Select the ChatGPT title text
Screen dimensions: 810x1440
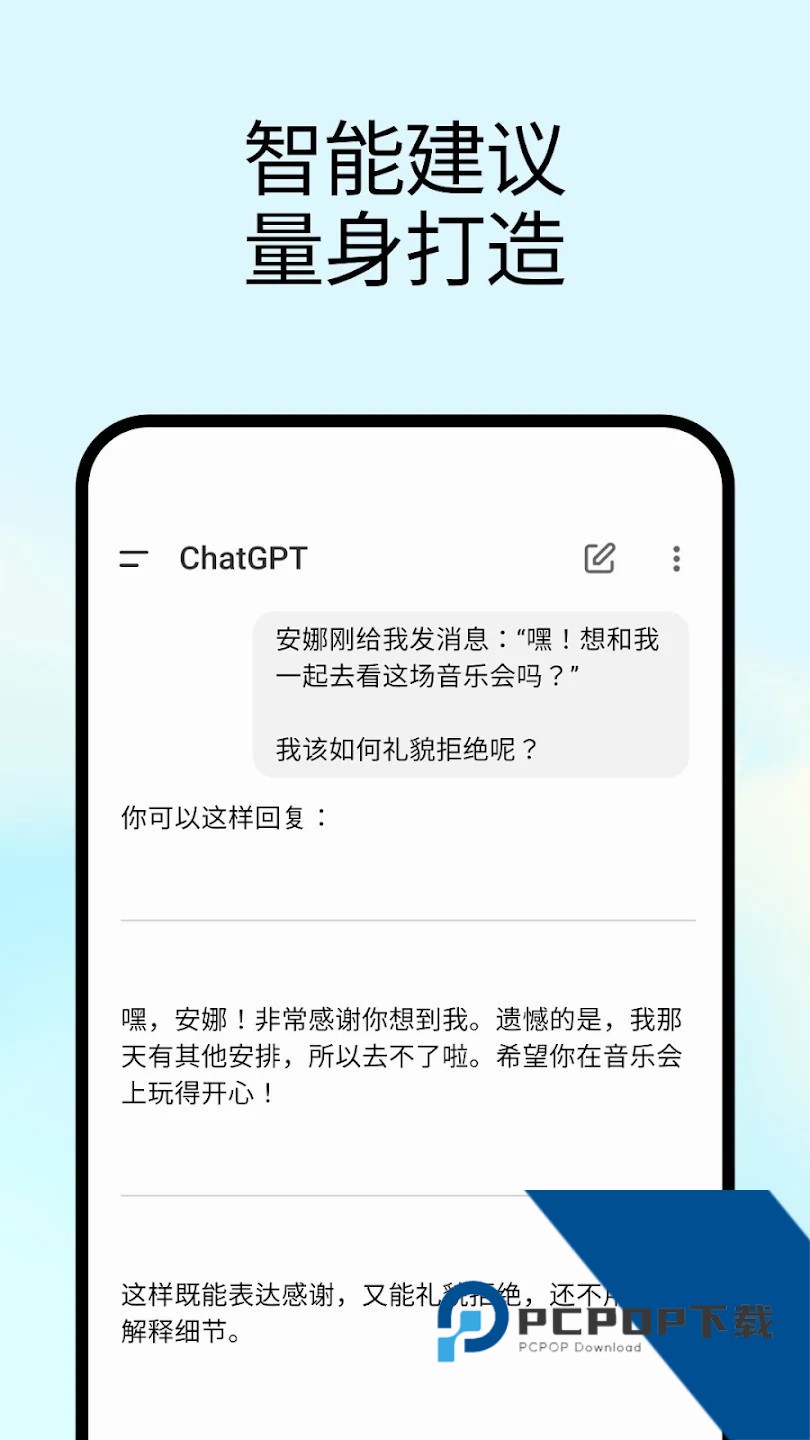(245, 558)
